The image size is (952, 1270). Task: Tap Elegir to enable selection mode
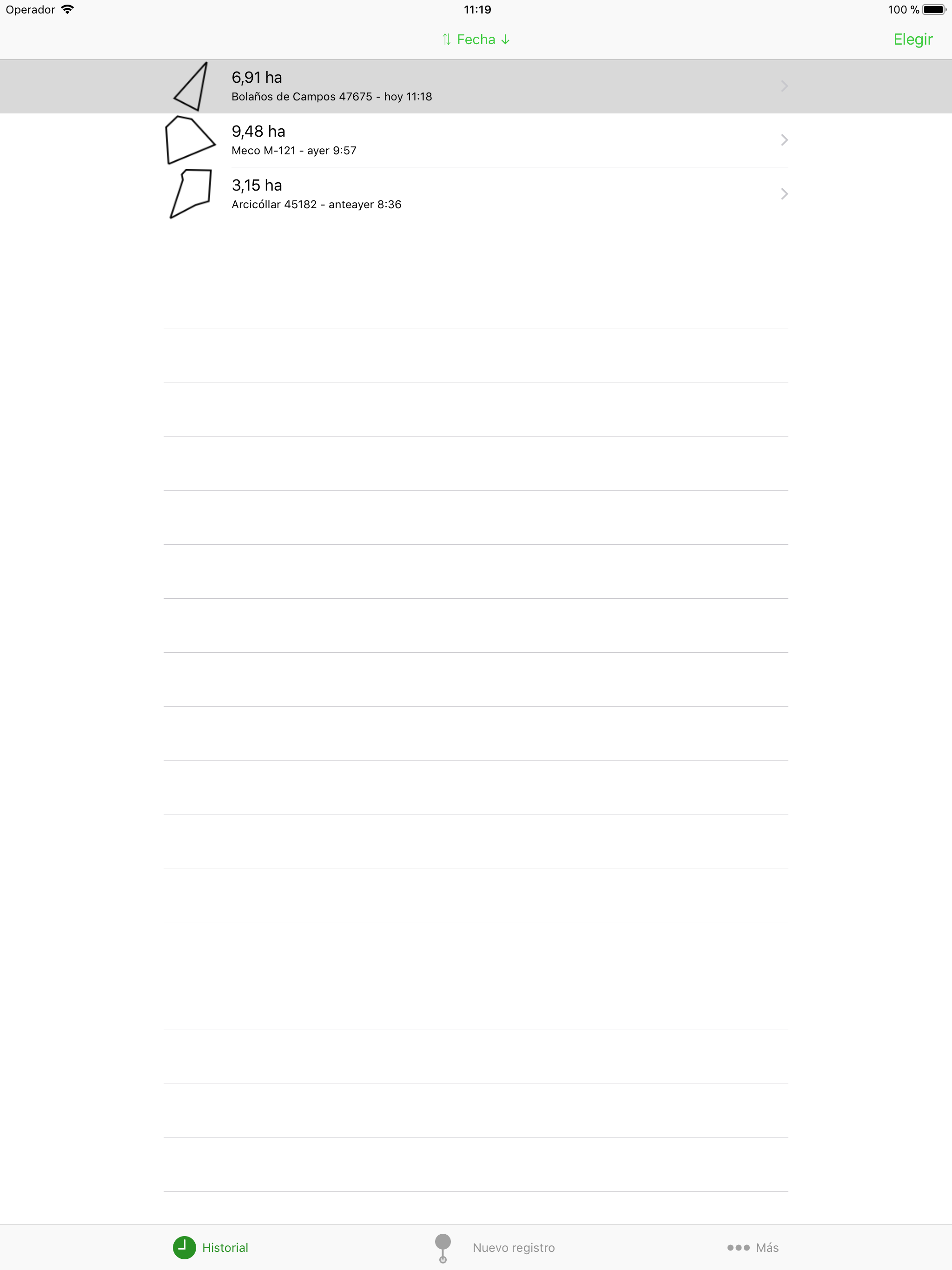tap(912, 39)
